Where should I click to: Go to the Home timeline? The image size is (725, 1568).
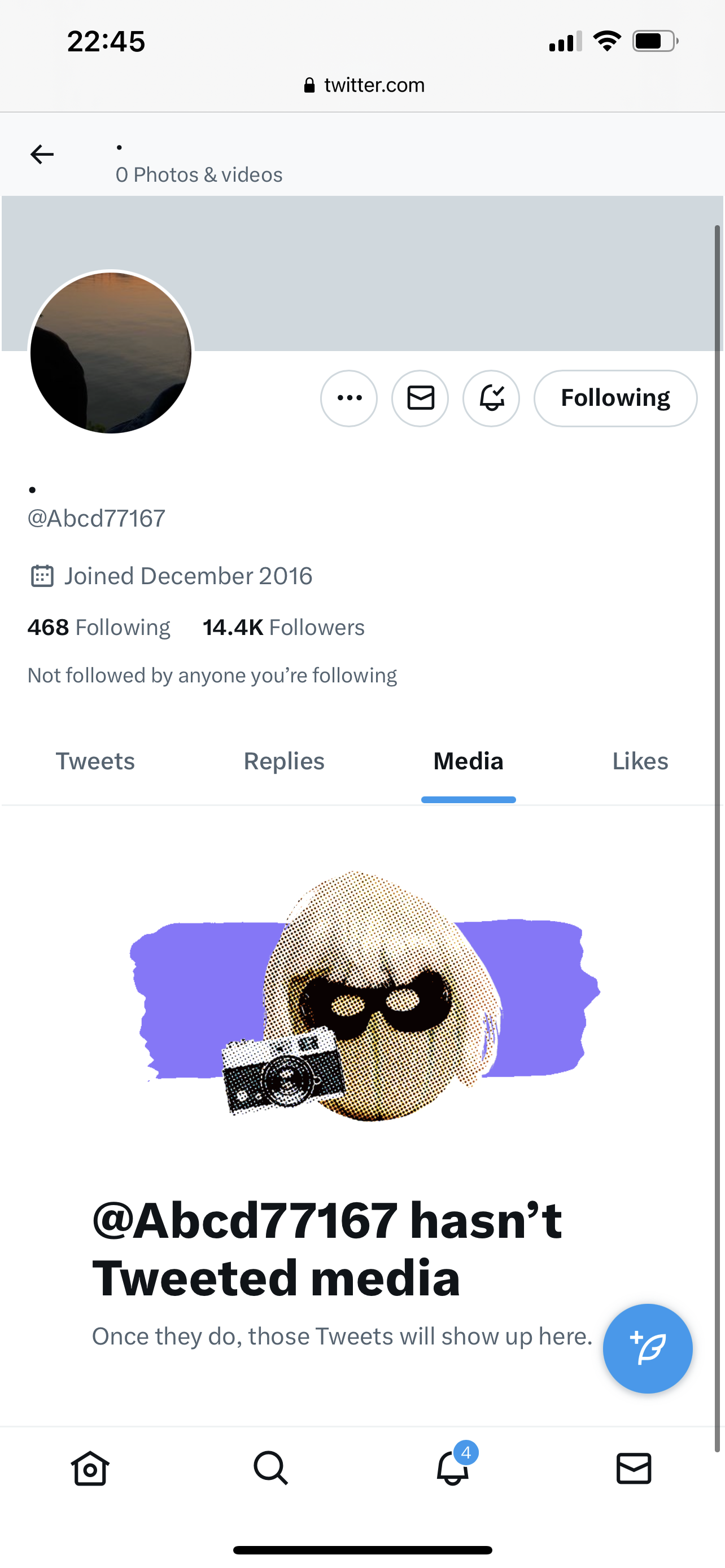pyautogui.click(x=90, y=1468)
